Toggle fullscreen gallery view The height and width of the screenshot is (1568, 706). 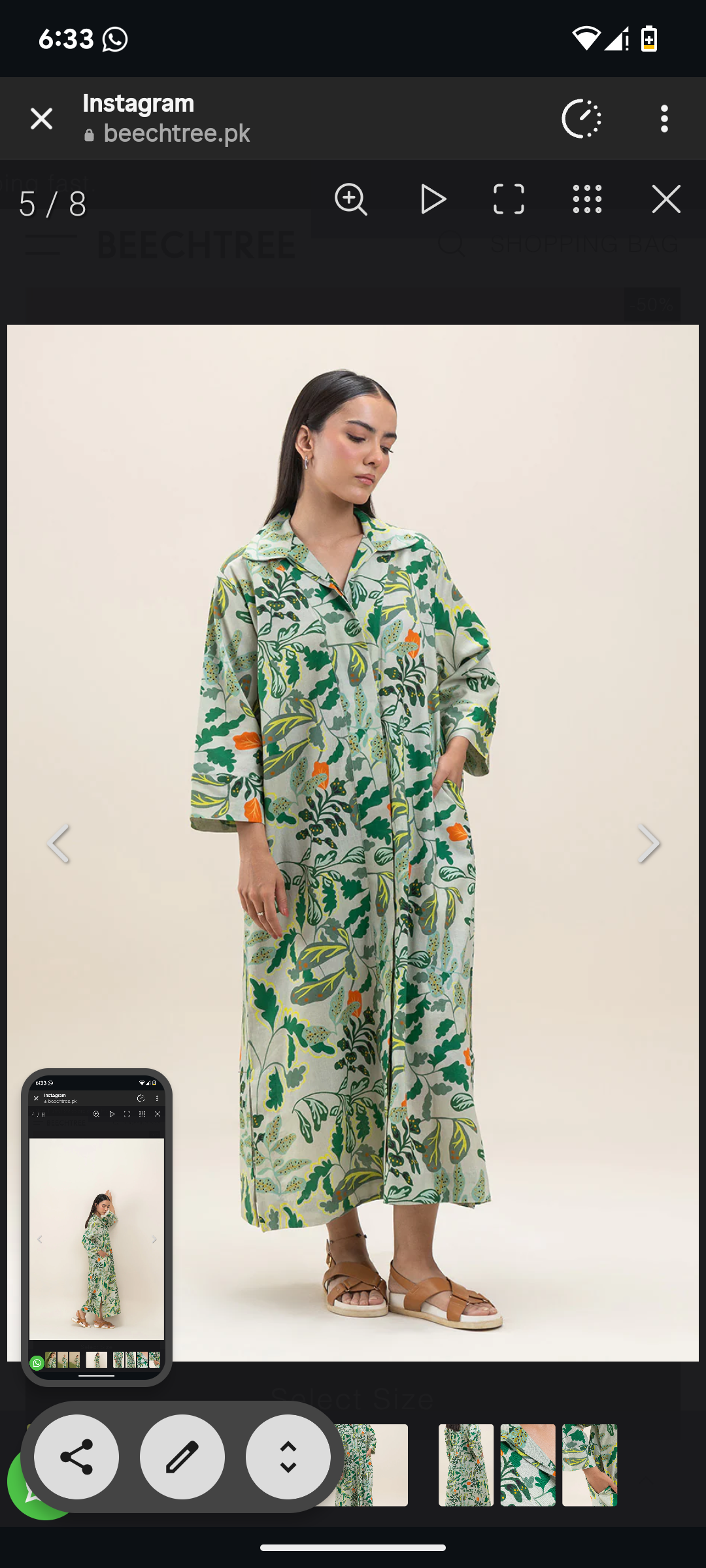(x=509, y=199)
